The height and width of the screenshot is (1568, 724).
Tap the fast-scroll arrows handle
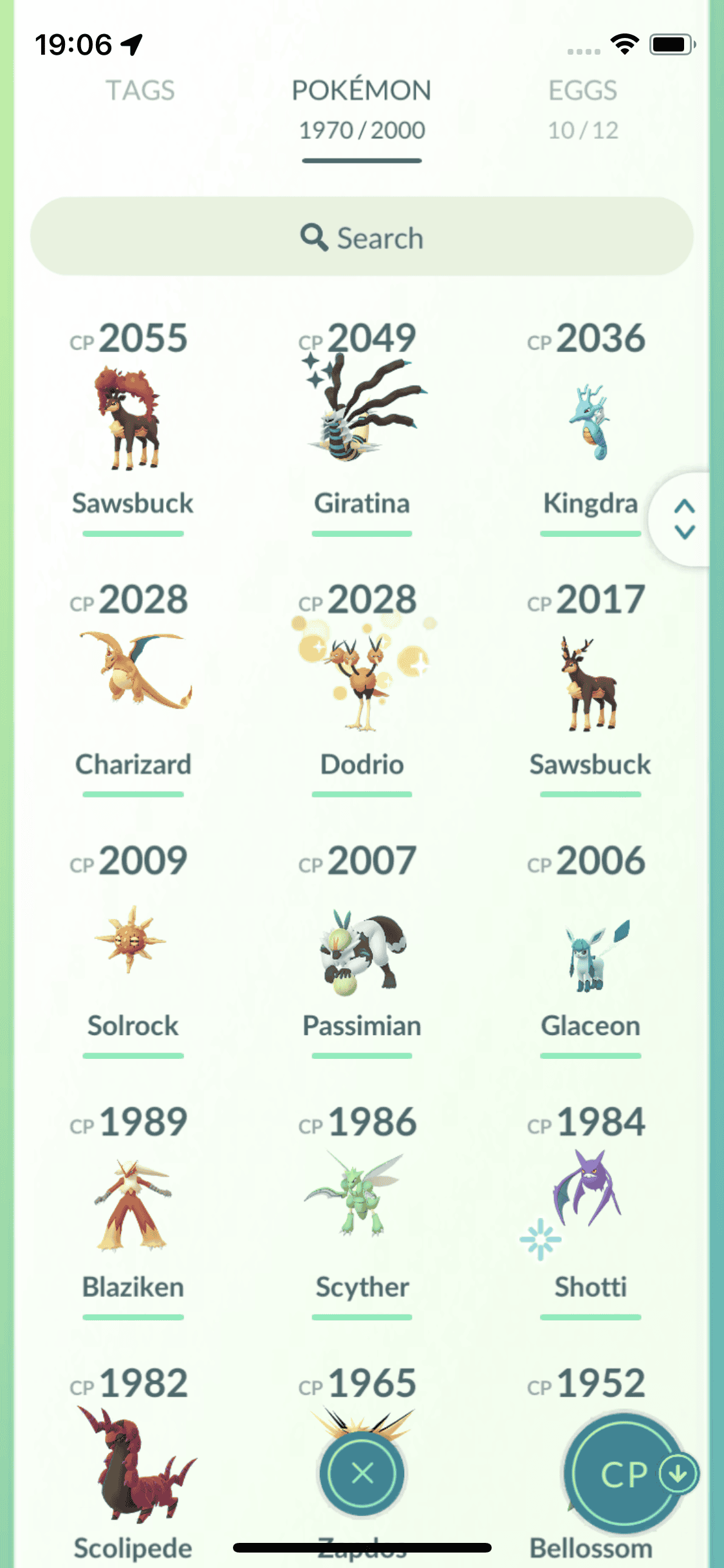tap(684, 519)
